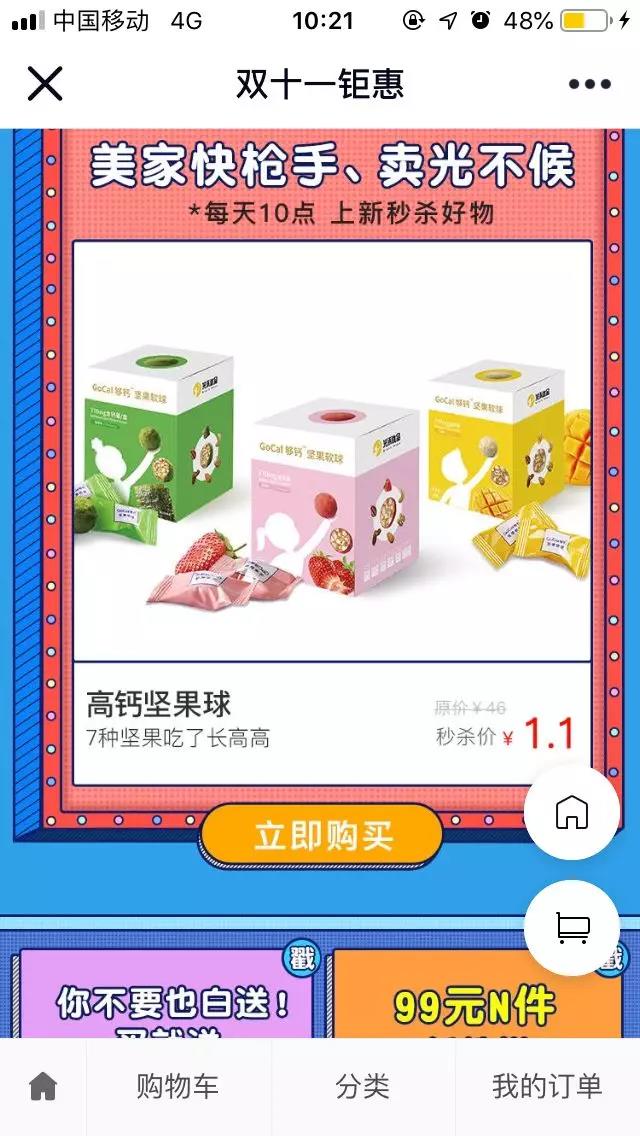Switch to the 购物车 tab
640x1136 pixels.
click(x=178, y=1086)
